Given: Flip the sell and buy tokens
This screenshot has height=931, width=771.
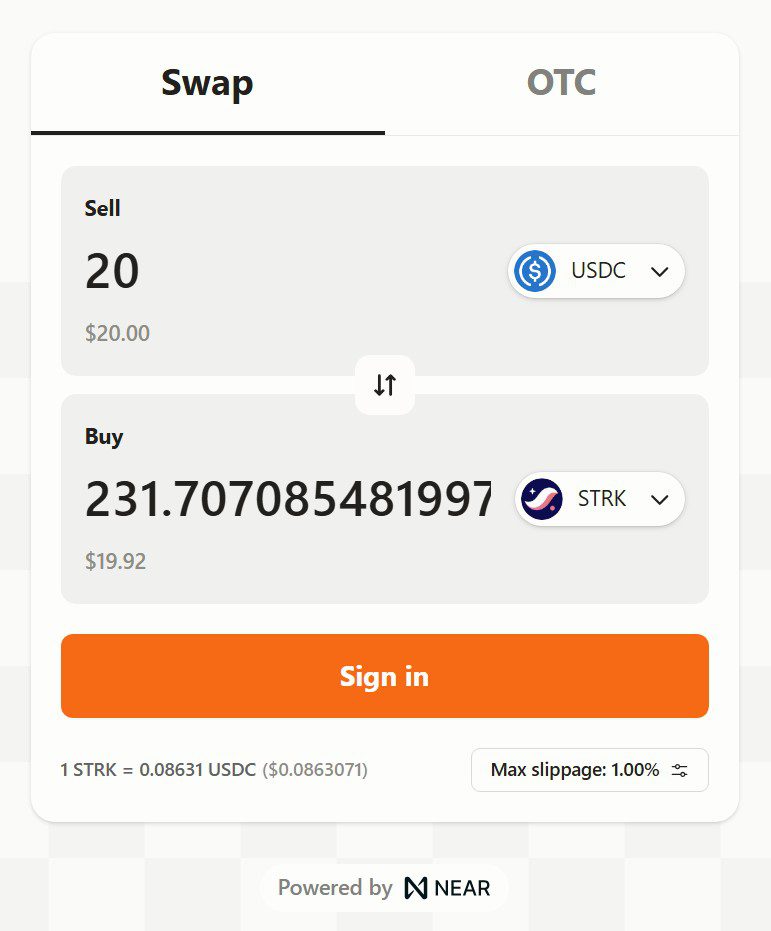Looking at the screenshot, I should (x=385, y=385).
